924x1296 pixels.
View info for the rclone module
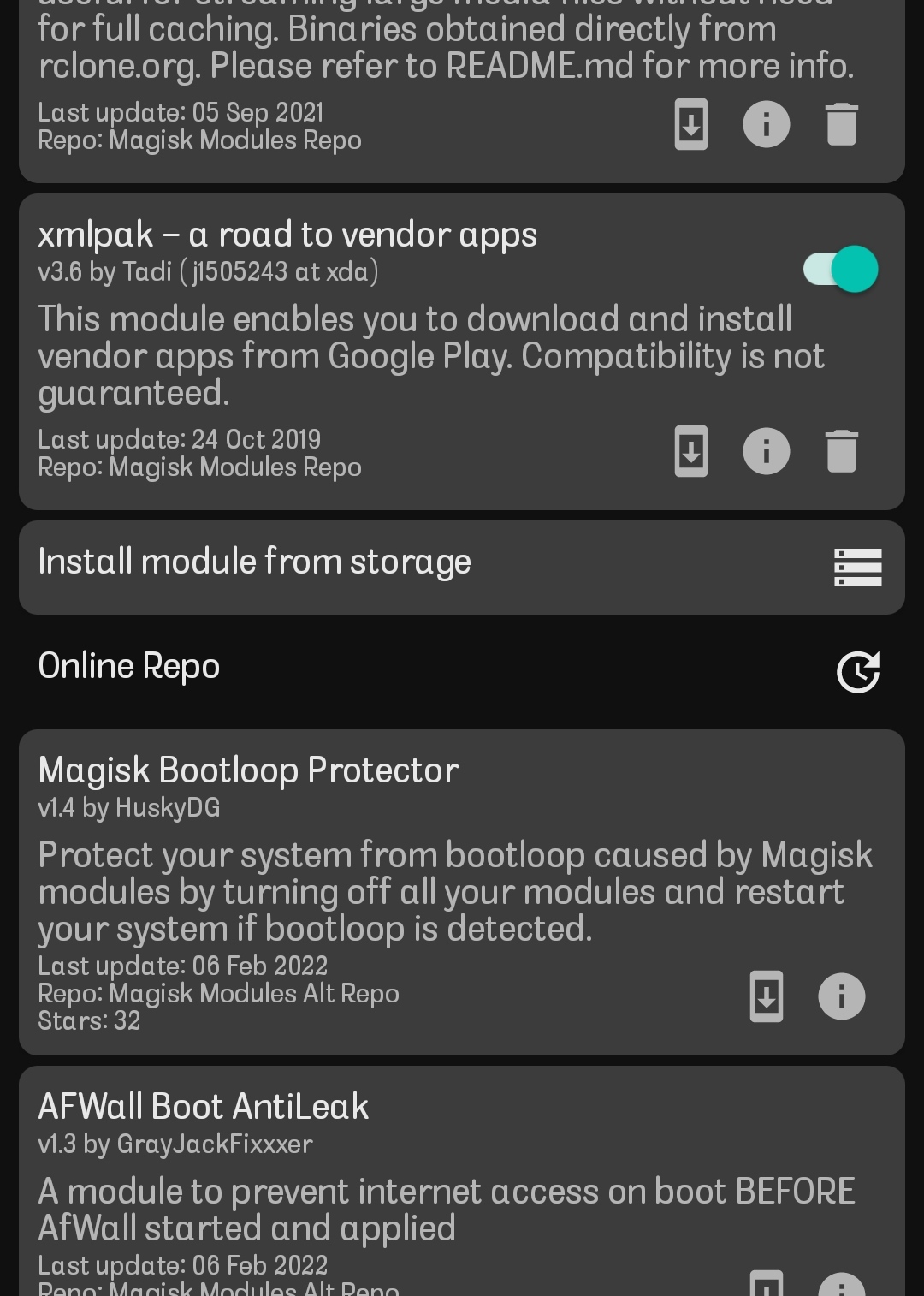tap(767, 124)
